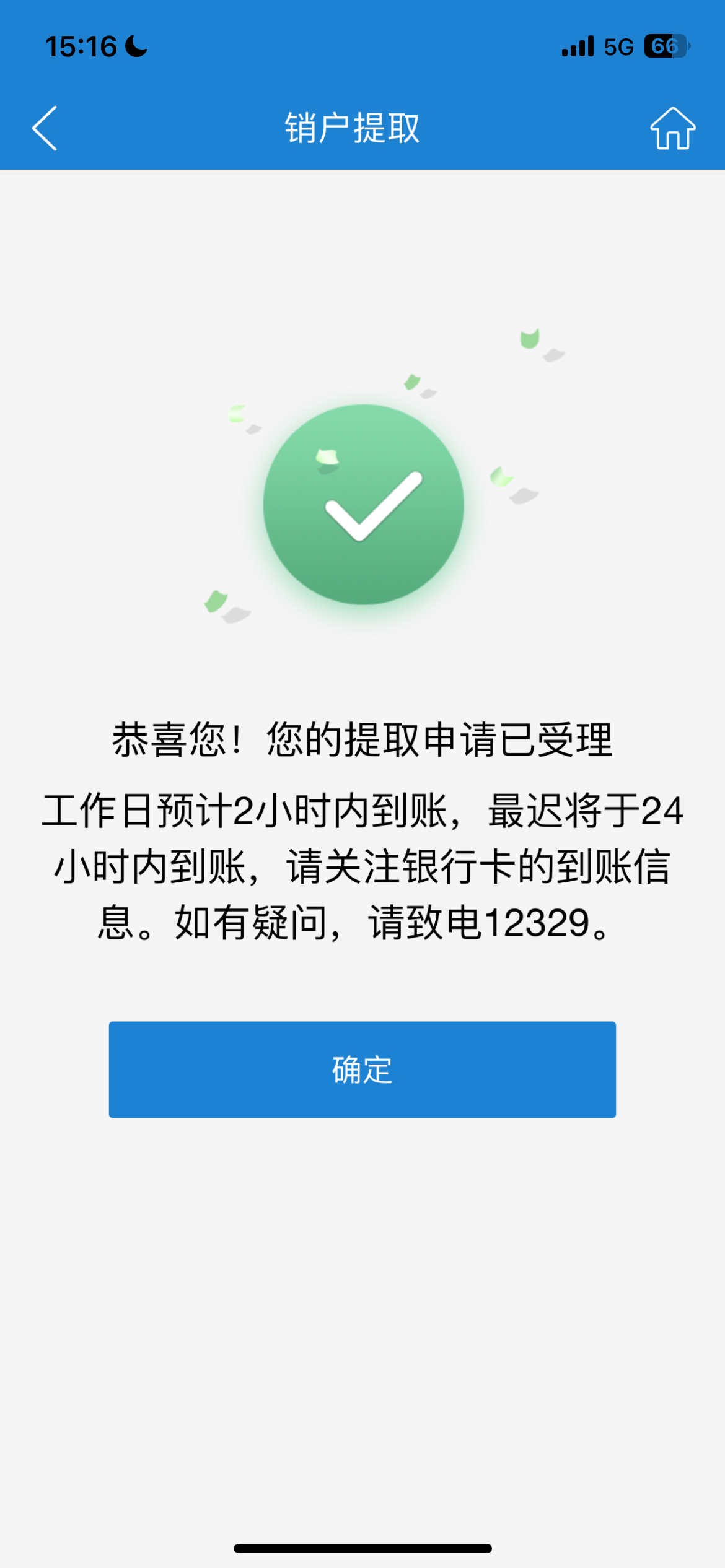The height and width of the screenshot is (1568, 725).
Task: Go back using the top-left arrow
Action: [x=45, y=128]
